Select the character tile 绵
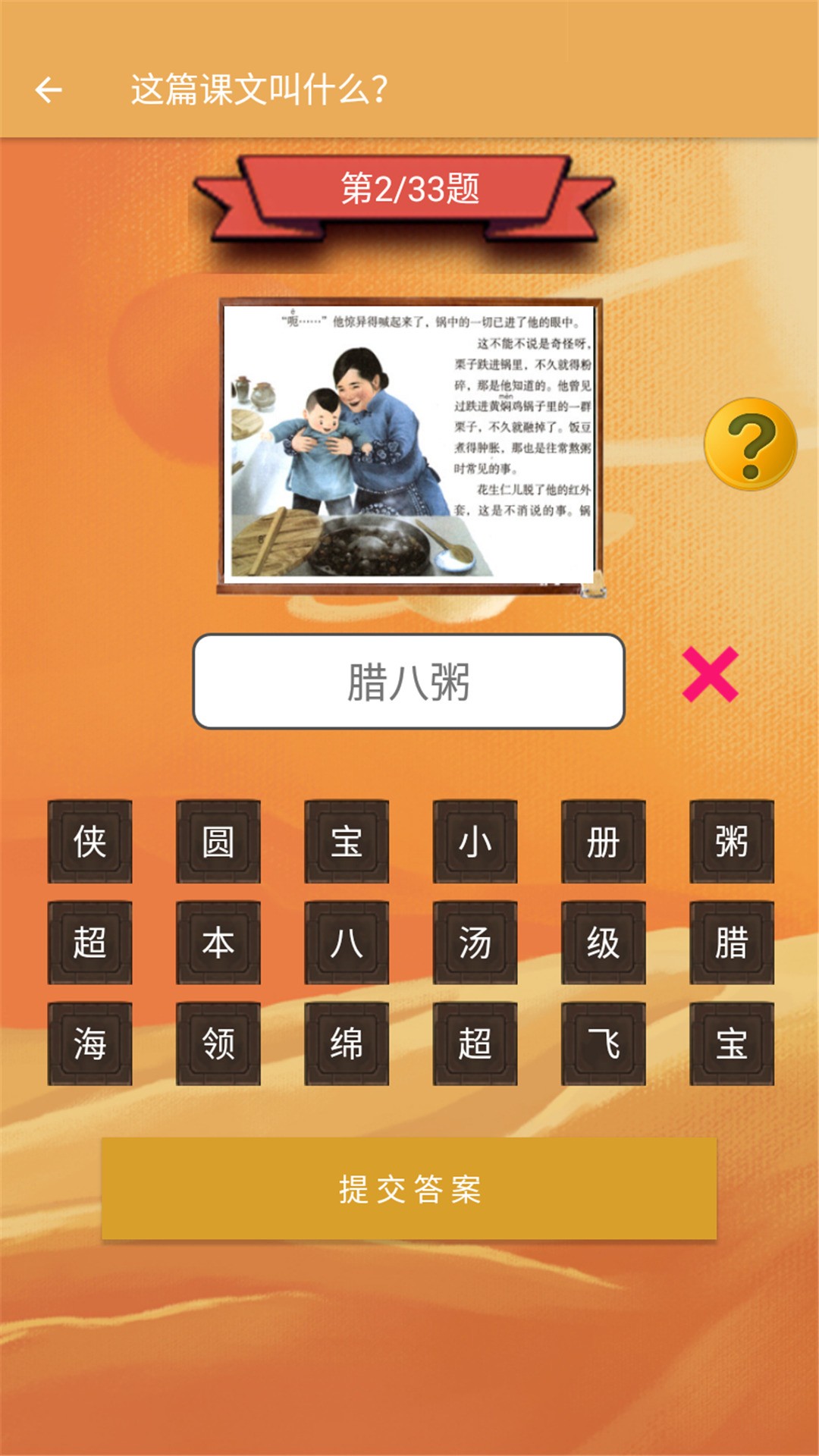This screenshot has width=819, height=1456. click(347, 1043)
